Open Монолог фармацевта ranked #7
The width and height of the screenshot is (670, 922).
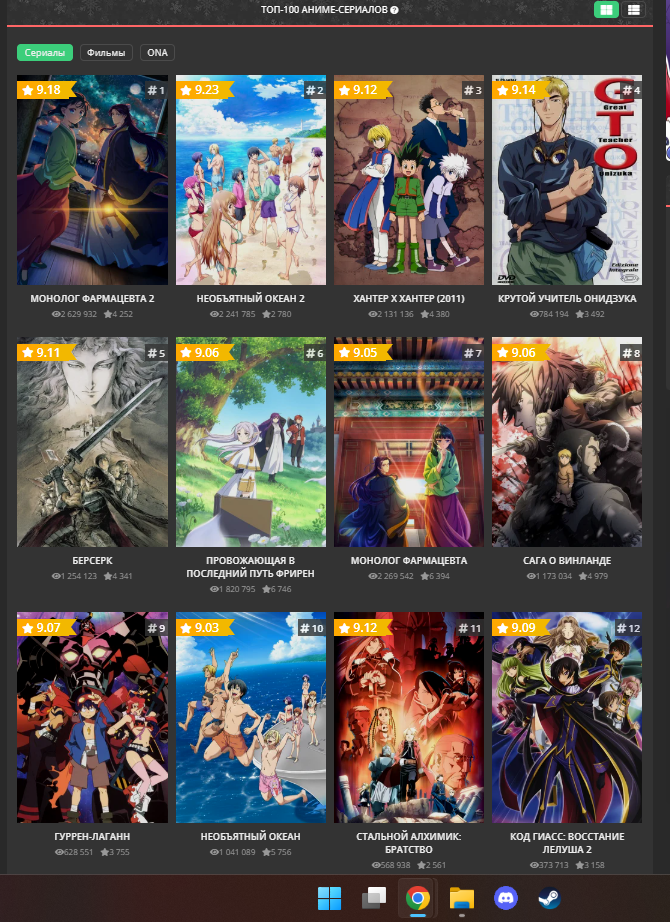coord(408,442)
